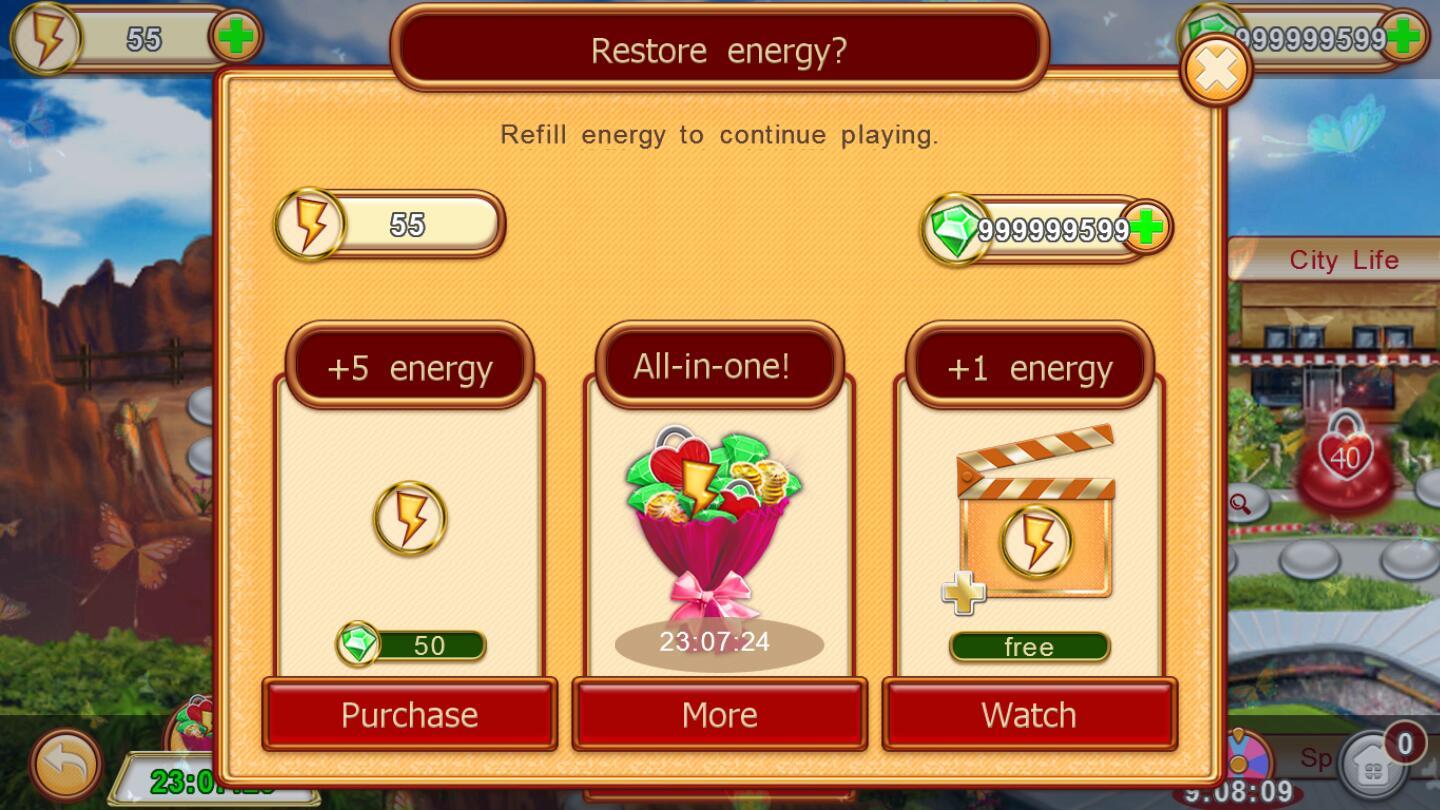Image resolution: width=1440 pixels, height=810 pixels.
Task: Watch video for +1 free energy
Action: coord(1029,714)
